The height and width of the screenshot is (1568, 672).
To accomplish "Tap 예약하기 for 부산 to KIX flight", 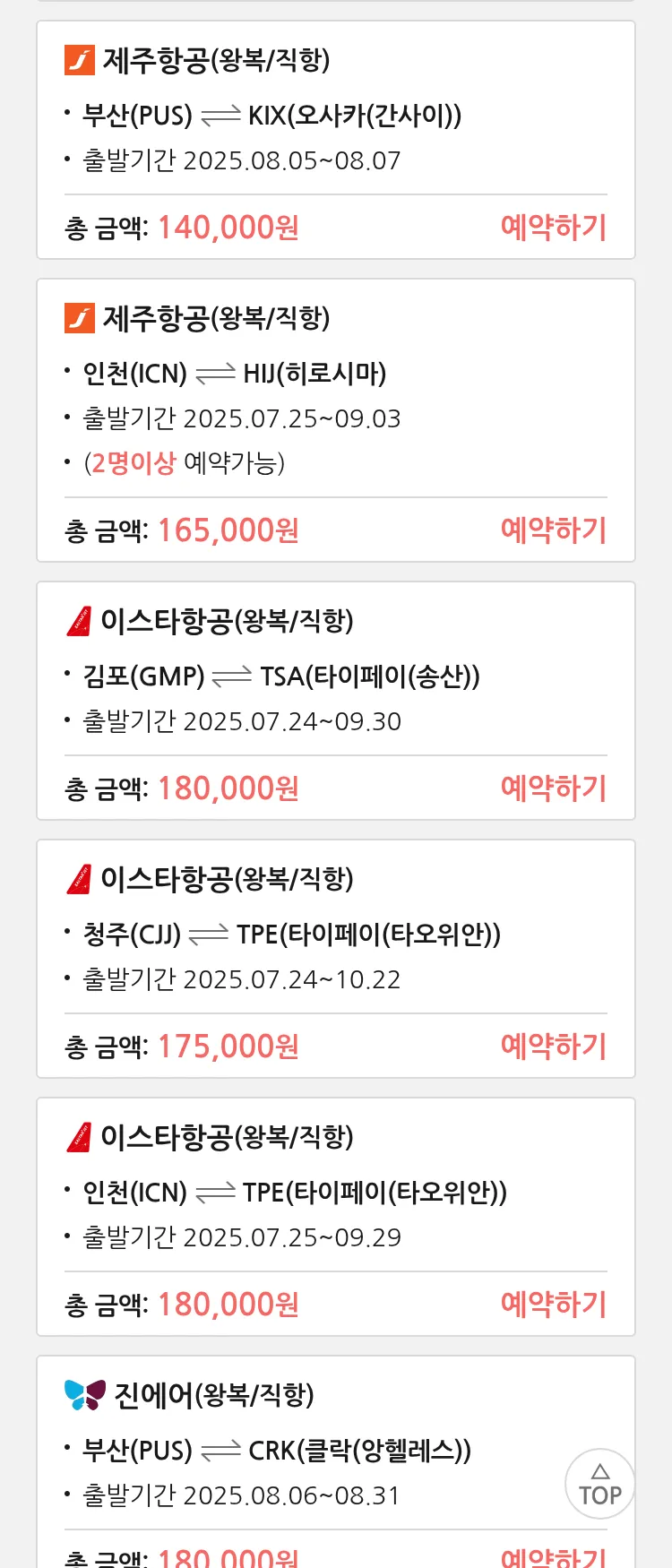I will click(553, 228).
